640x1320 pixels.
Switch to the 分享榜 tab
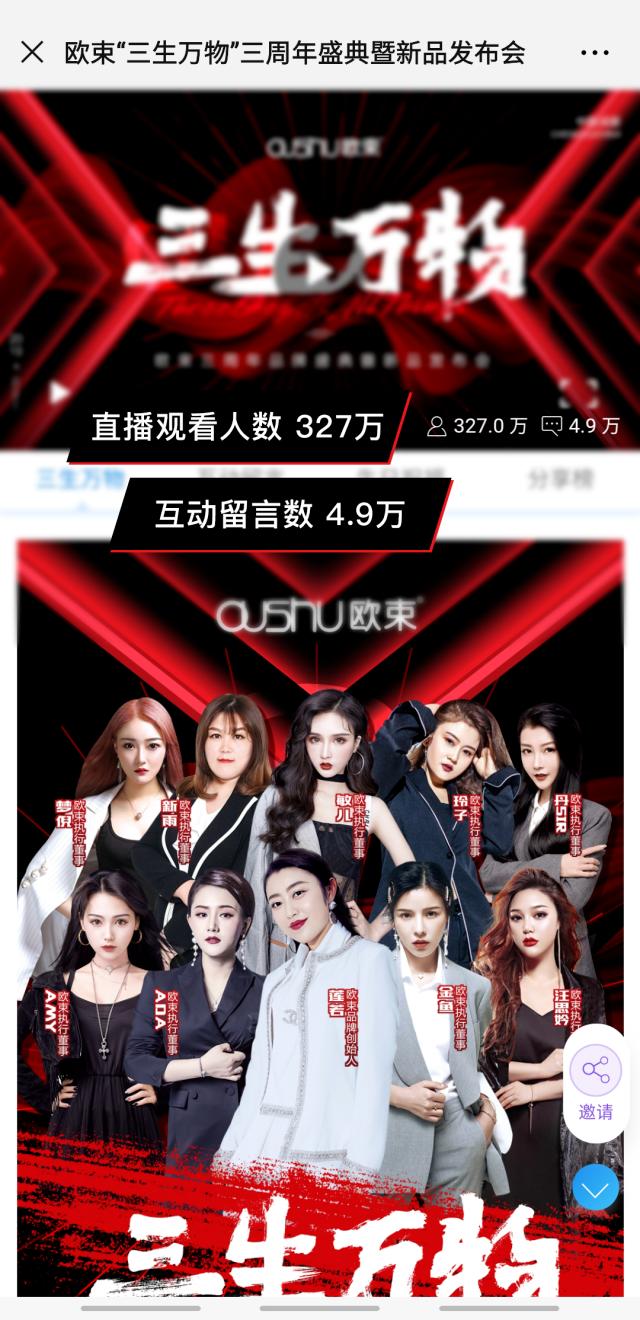pyautogui.click(x=561, y=479)
